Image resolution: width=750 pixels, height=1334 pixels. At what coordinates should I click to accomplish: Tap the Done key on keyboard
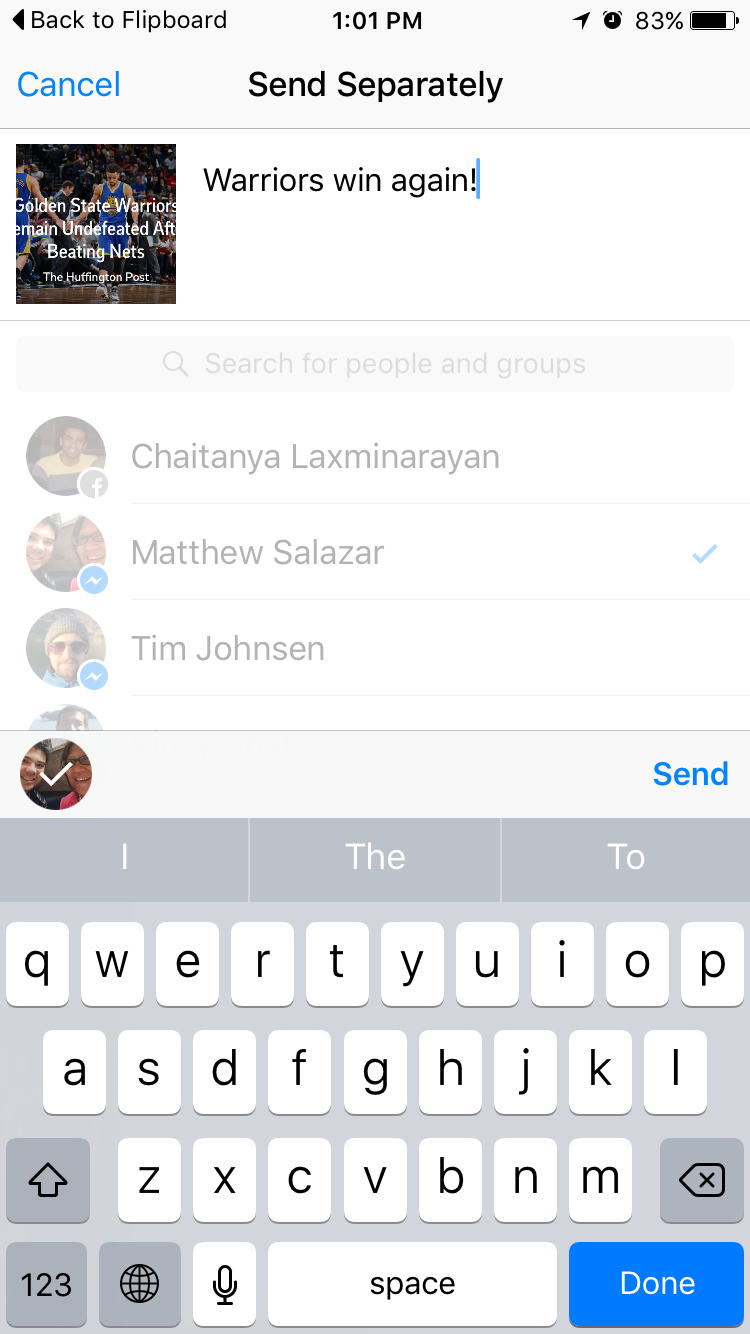[x=656, y=1284]
